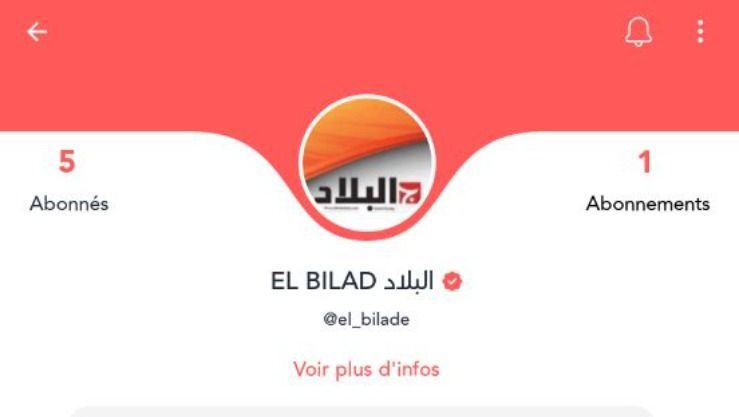
Task: Open the three-dot overflow menu
Action: 700,32
